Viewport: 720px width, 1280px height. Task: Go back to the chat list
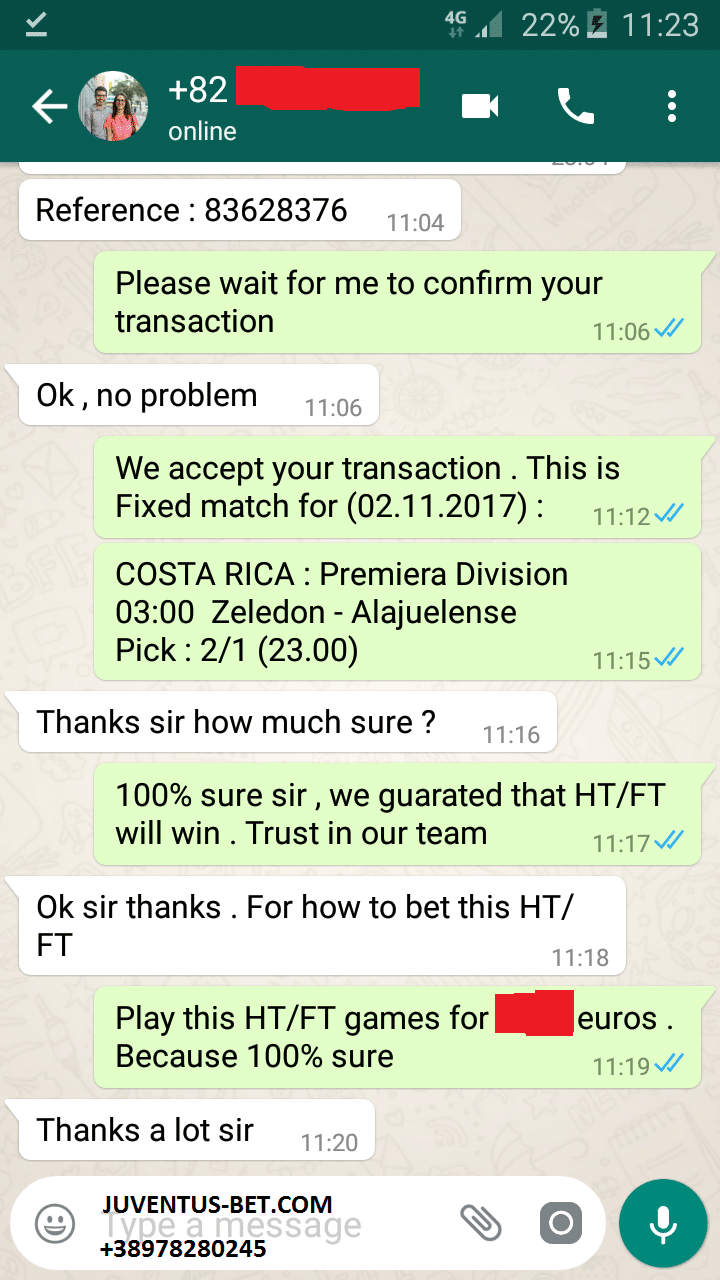48,107
